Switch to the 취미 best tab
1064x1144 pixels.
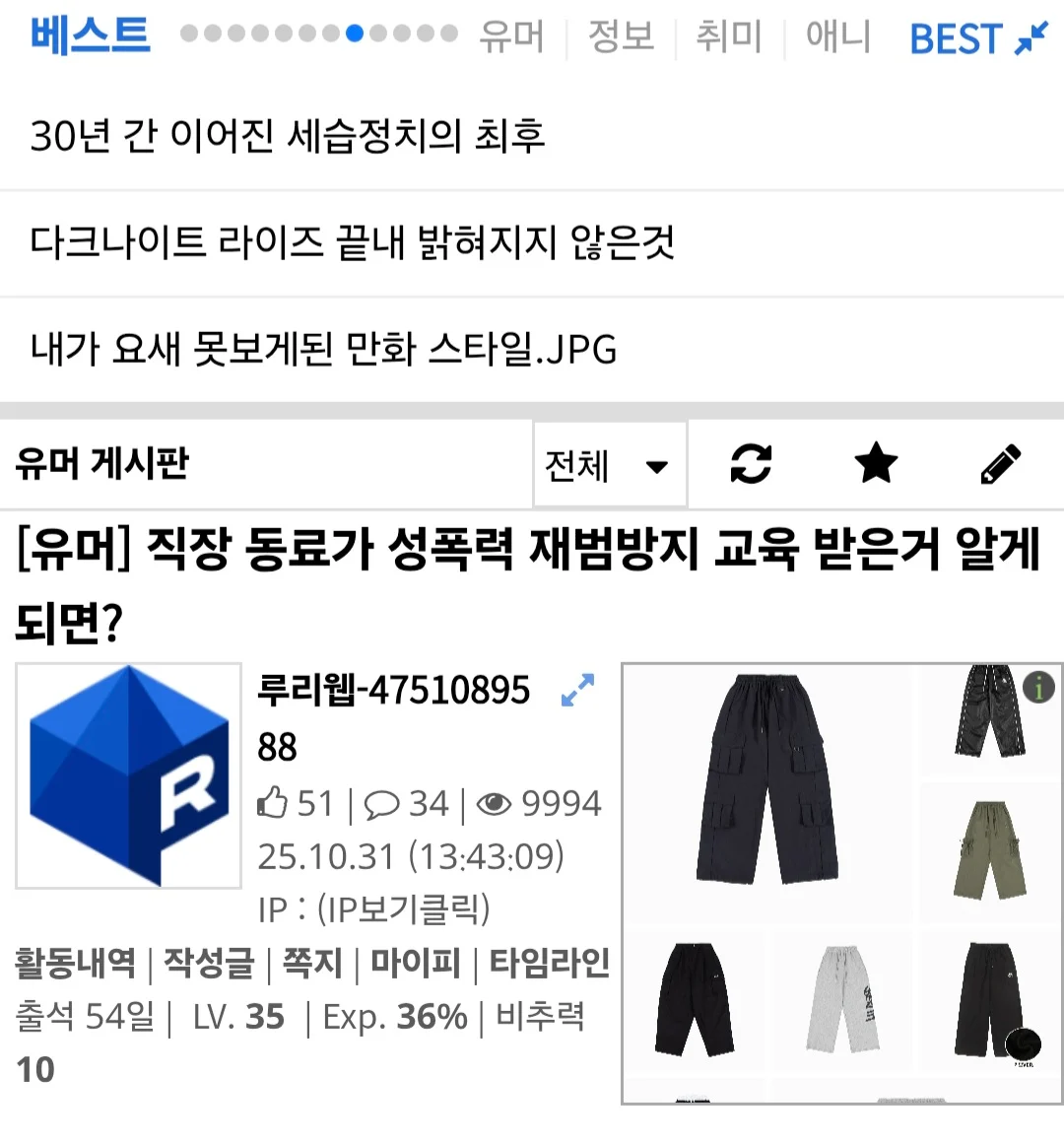[729, 36]
